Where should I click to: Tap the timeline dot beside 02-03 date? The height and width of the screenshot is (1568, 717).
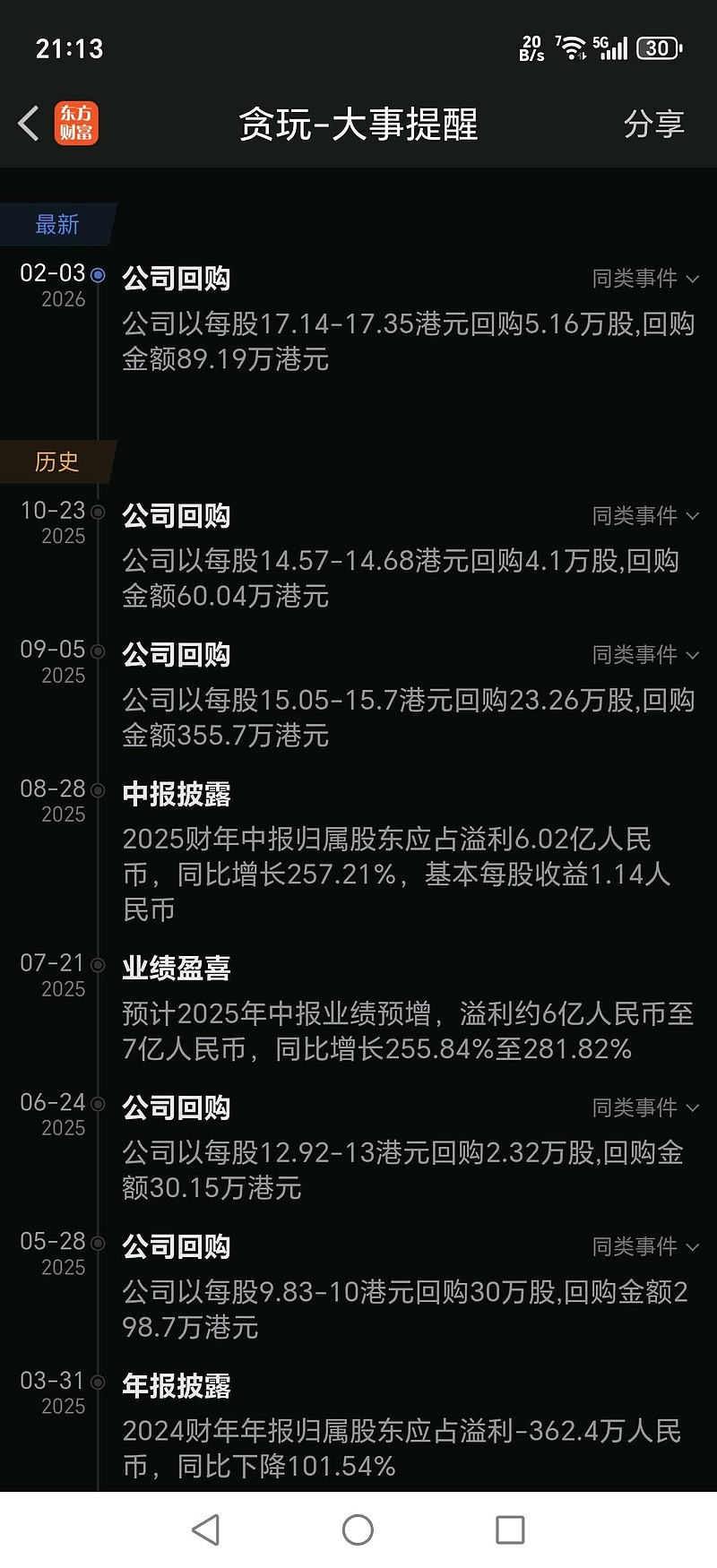(97, 276)
